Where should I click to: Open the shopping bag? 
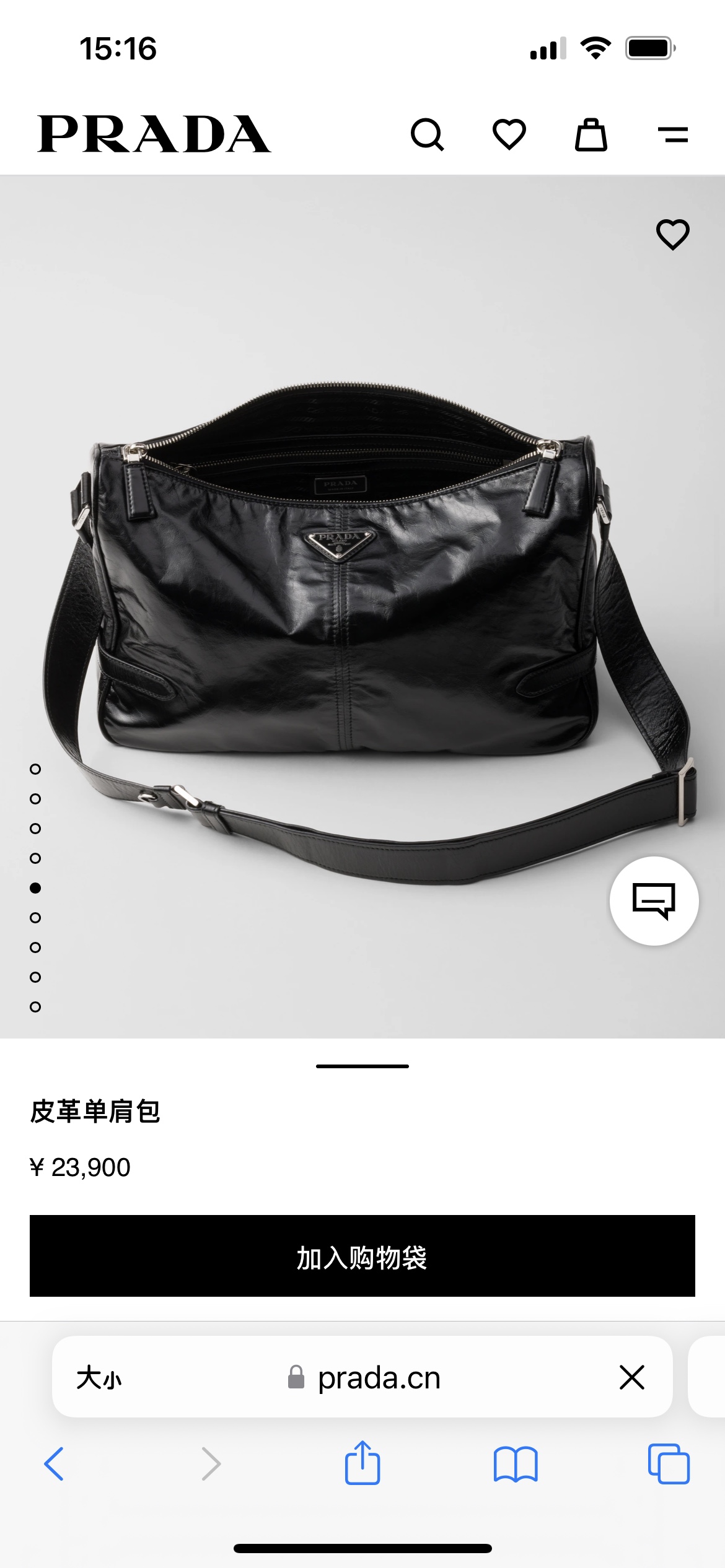[x=591, y=134]
